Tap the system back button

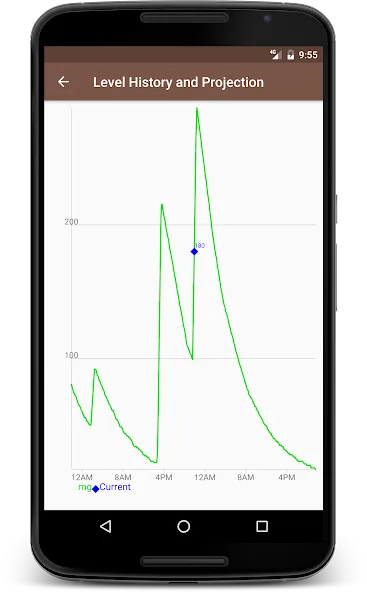point(106,526)
